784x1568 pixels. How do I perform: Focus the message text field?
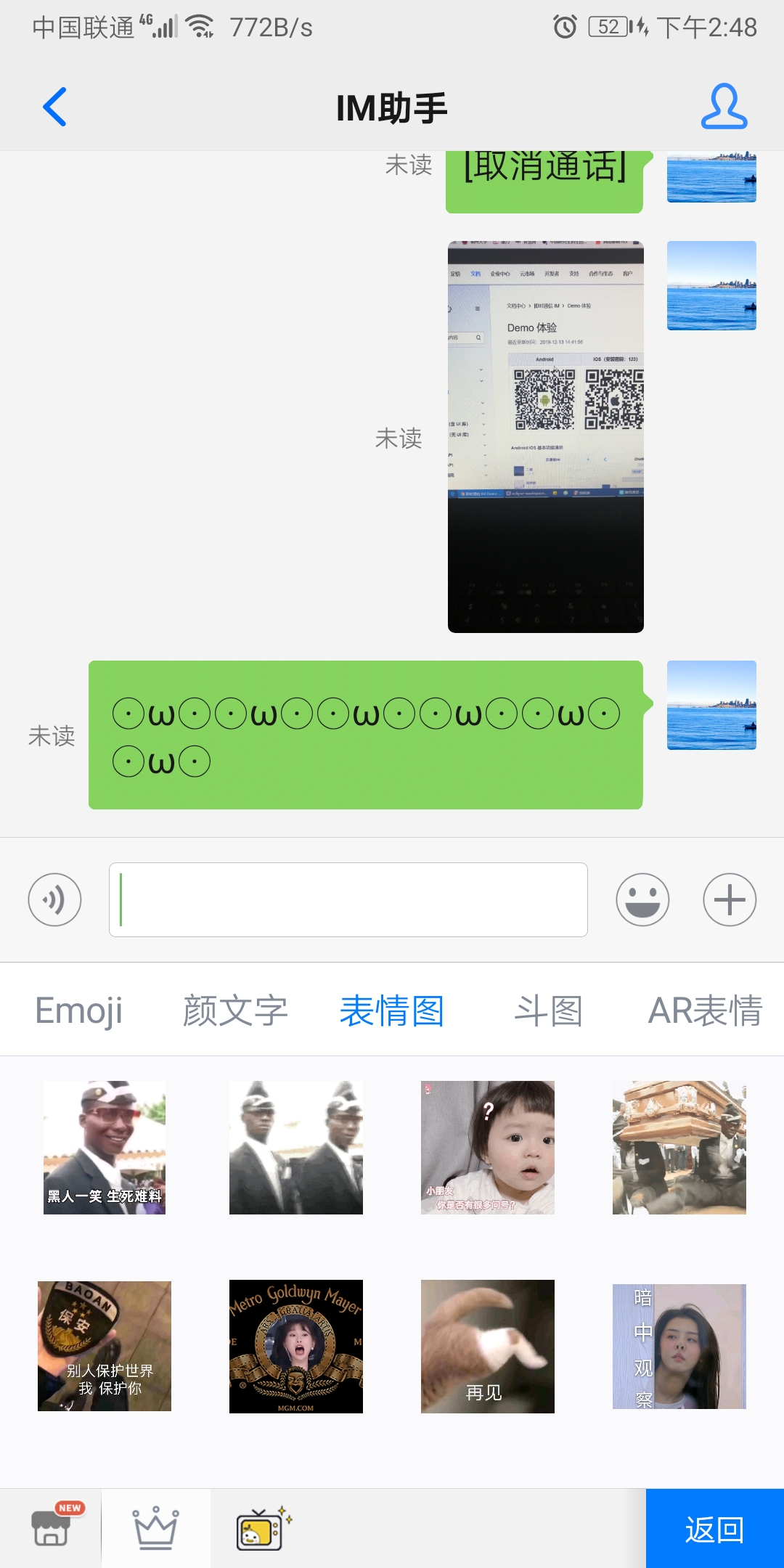tap(348, 899)
